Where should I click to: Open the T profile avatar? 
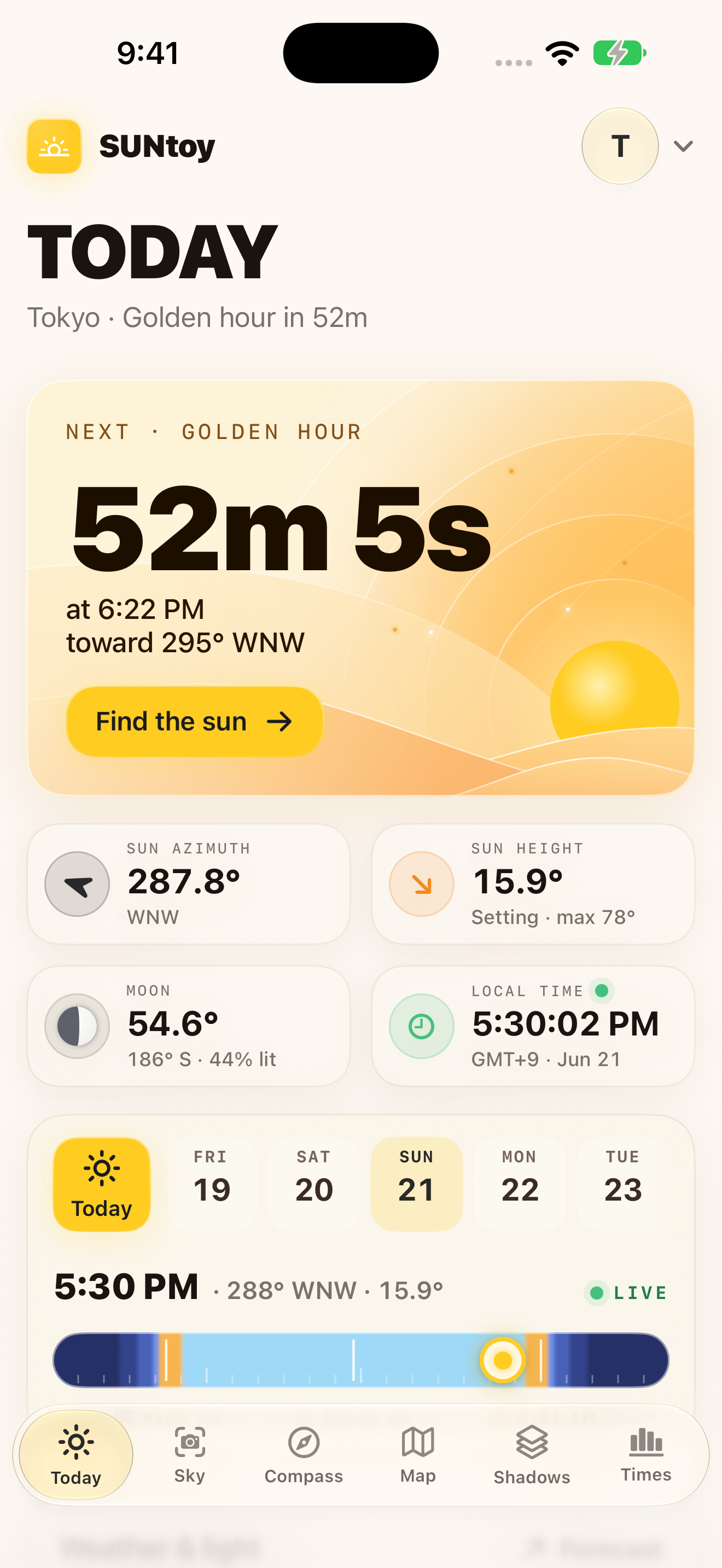(620, 146)
